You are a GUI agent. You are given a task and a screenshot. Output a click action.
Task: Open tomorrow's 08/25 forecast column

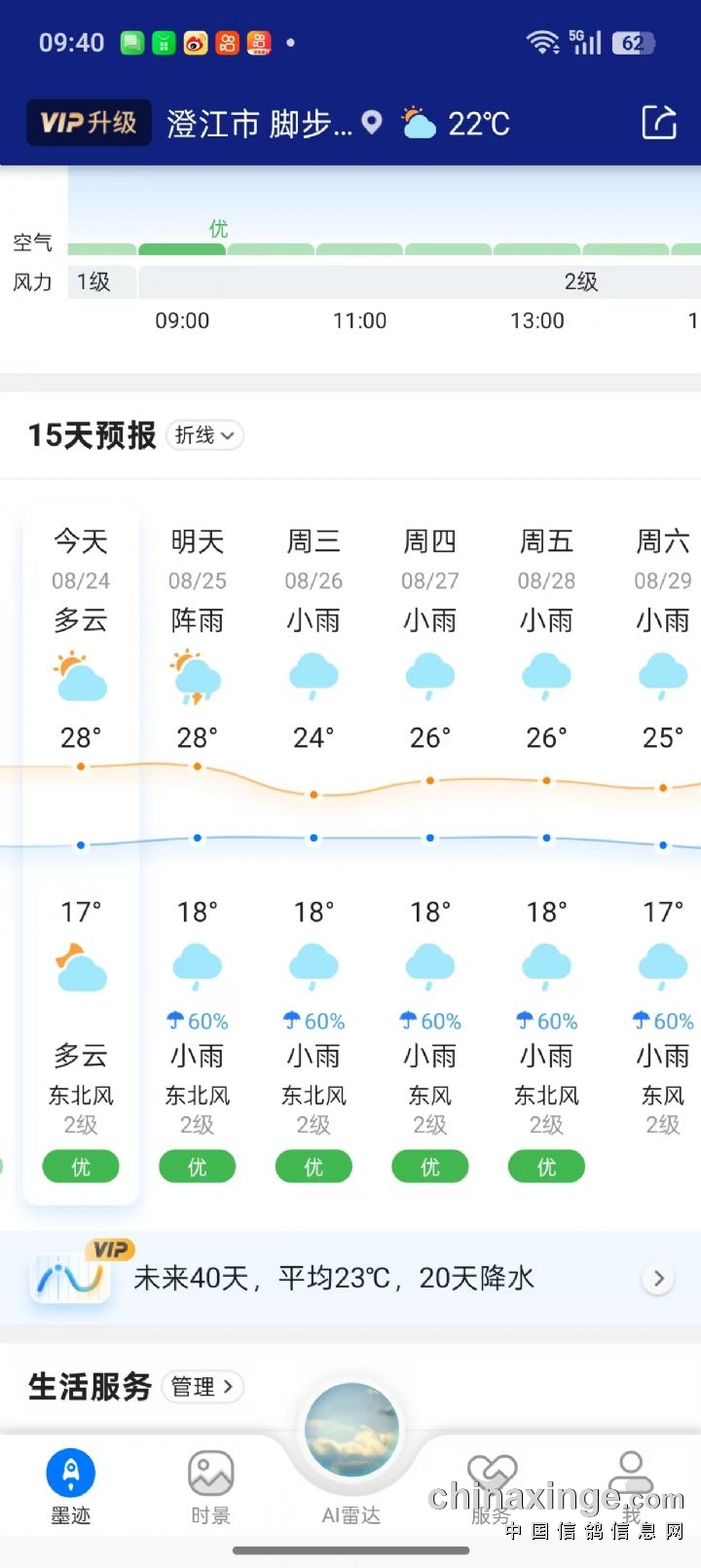pos(198,854)
